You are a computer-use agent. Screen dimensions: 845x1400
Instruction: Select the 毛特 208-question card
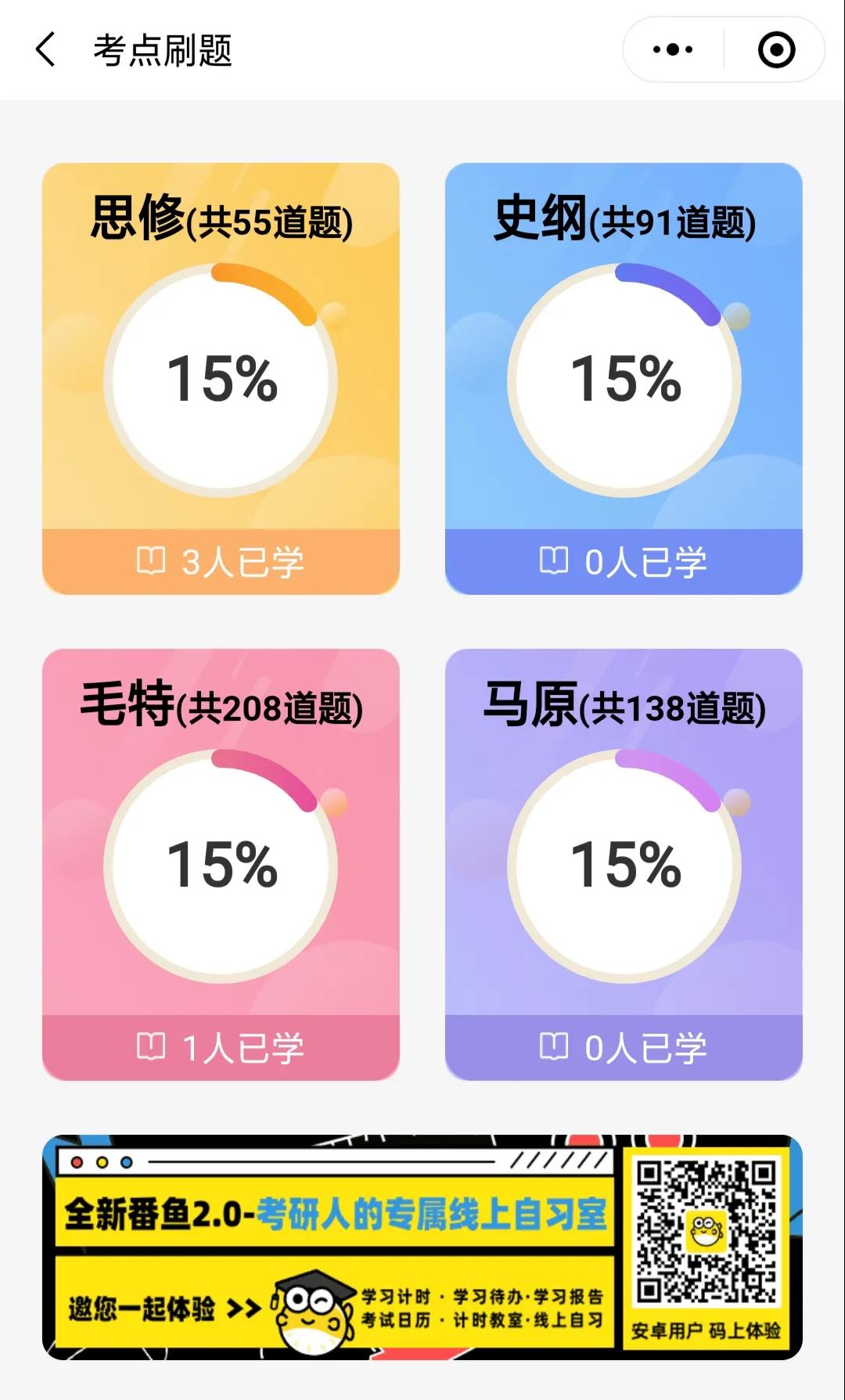[x=221, y=864]
